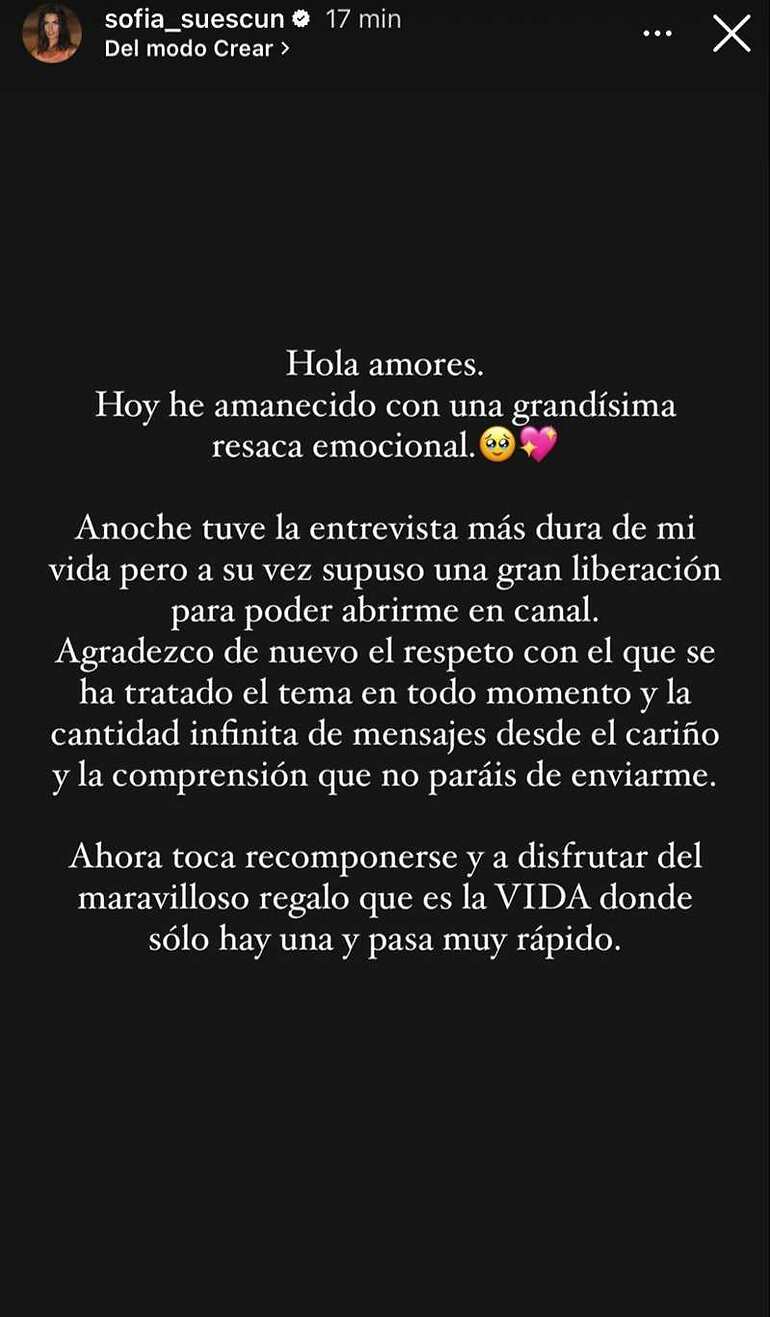The height and width of the screenshot is (1317, 770).
Task: Close the story with the X
Action: pyautogui.click(x=731, y=33)
